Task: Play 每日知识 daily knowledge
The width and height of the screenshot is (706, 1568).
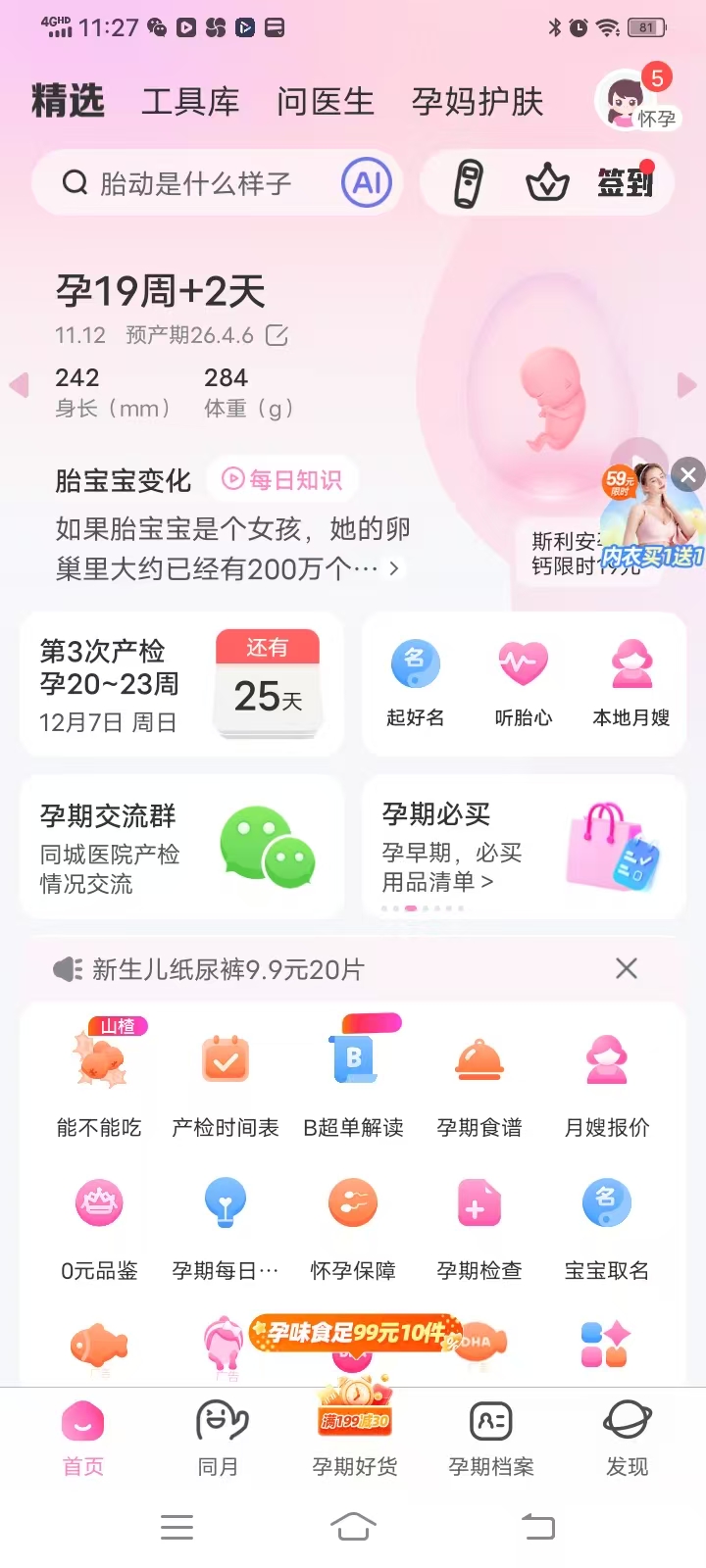Action: 282,479
